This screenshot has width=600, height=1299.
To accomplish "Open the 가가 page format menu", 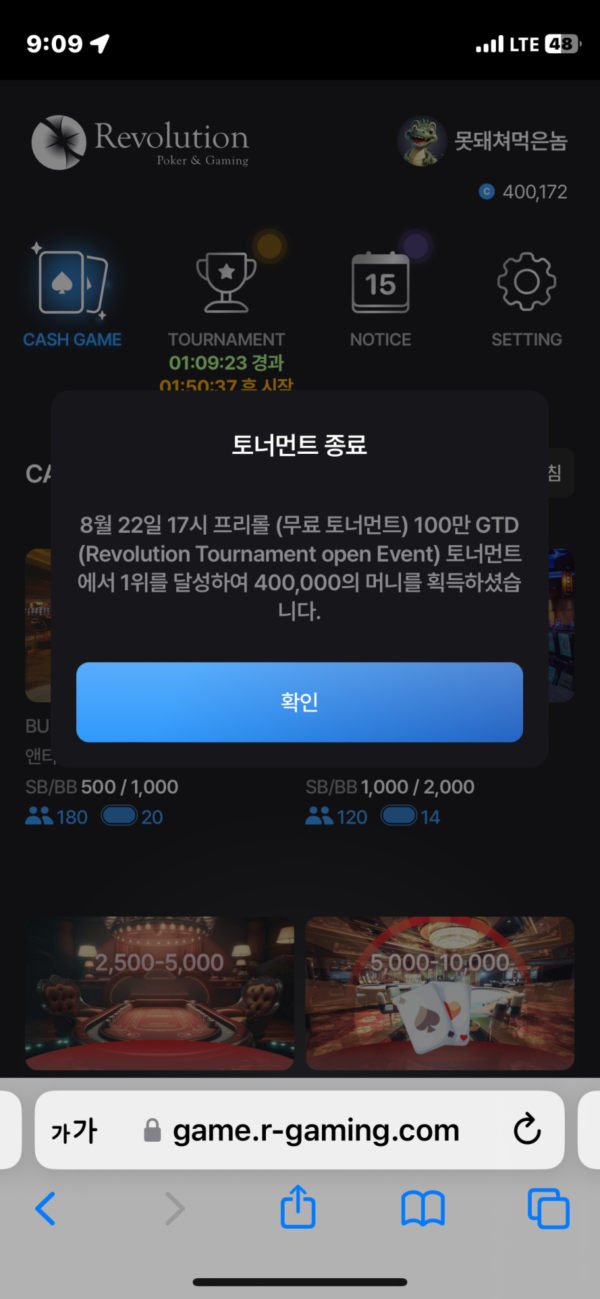I will point(74,1131).
